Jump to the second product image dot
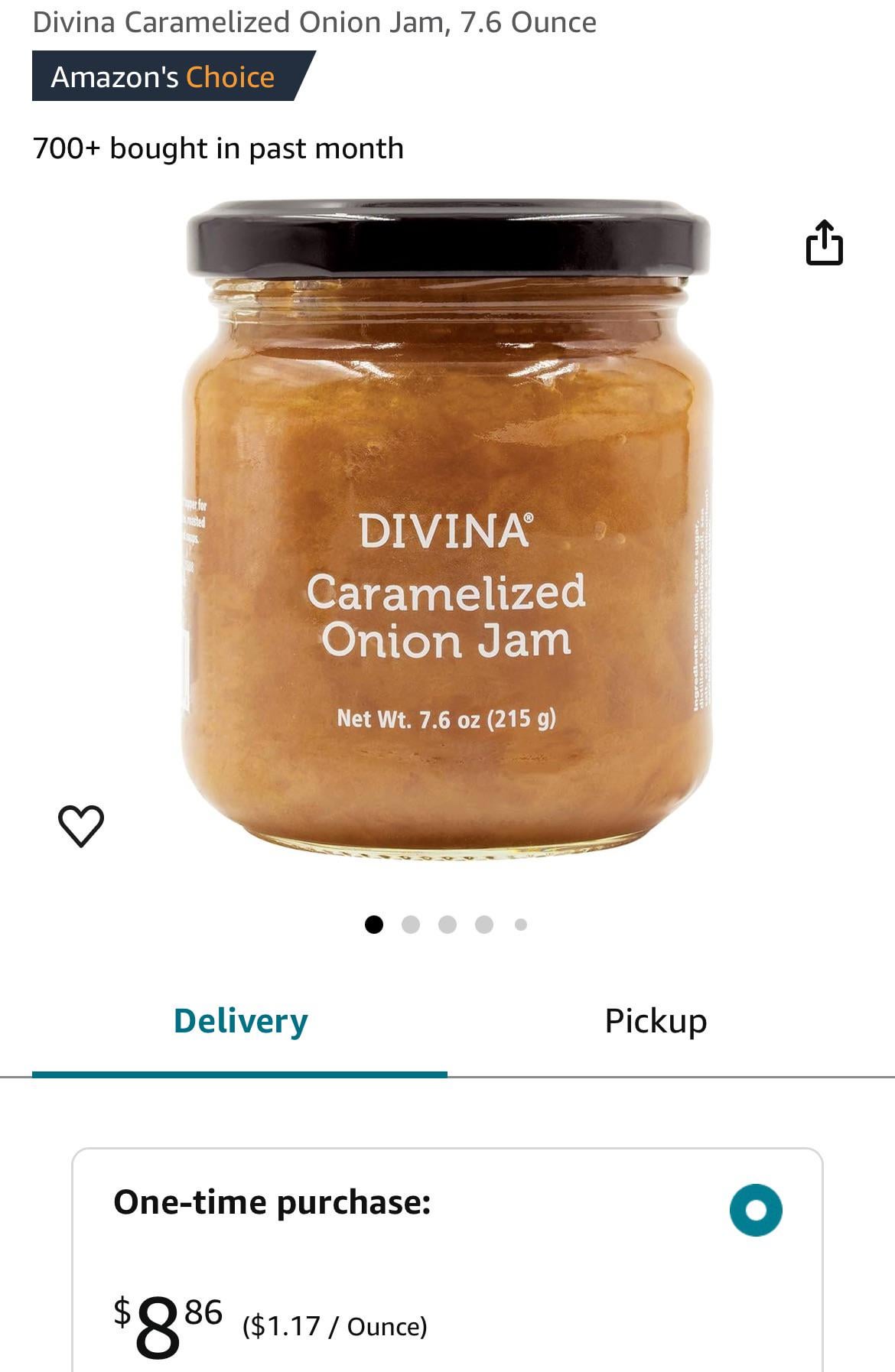Image resolution: width=895 pixels, height=1372 pixels. [x=411, y=925]
